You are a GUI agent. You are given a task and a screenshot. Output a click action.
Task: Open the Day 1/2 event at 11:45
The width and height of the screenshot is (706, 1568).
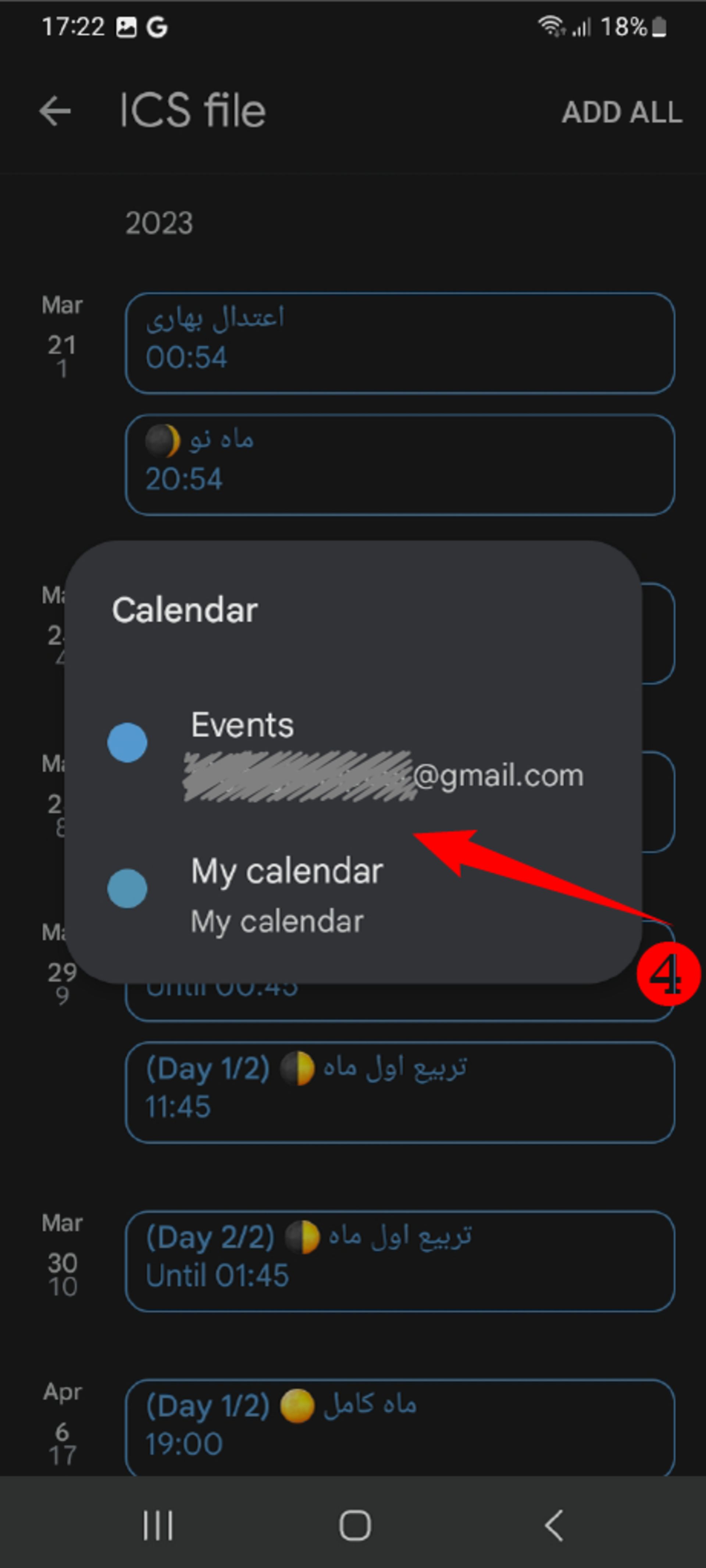[399, 1092]
